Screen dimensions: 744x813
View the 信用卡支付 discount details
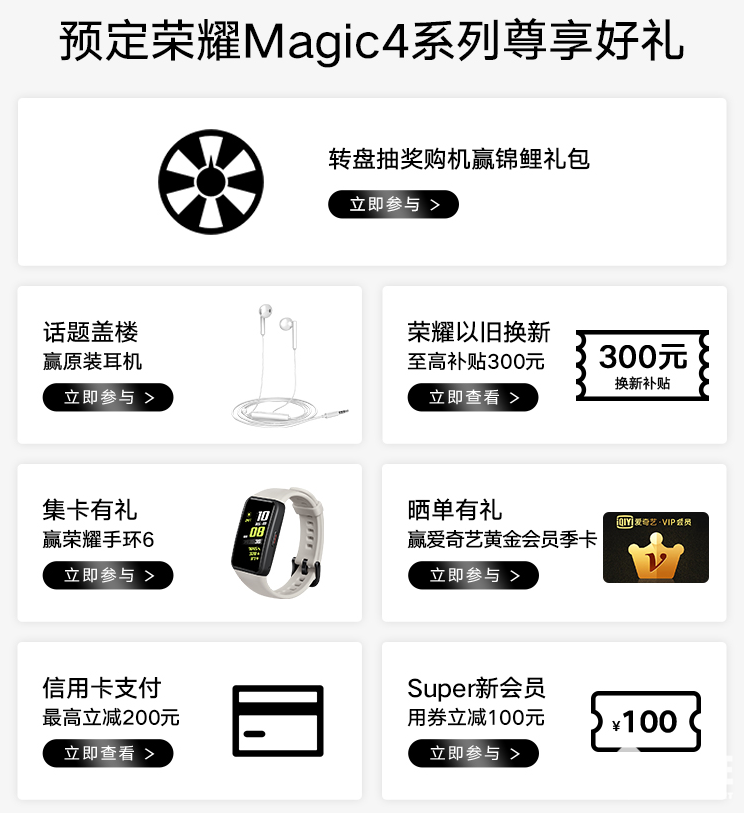click(x=108, y=753)
